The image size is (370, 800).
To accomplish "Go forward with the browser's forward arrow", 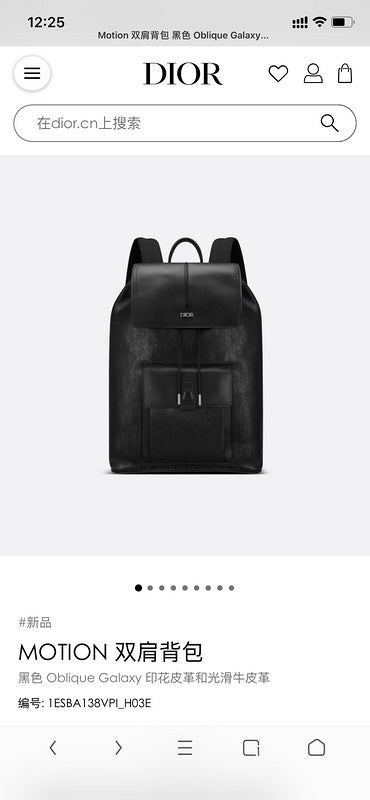I will [118, 748].
